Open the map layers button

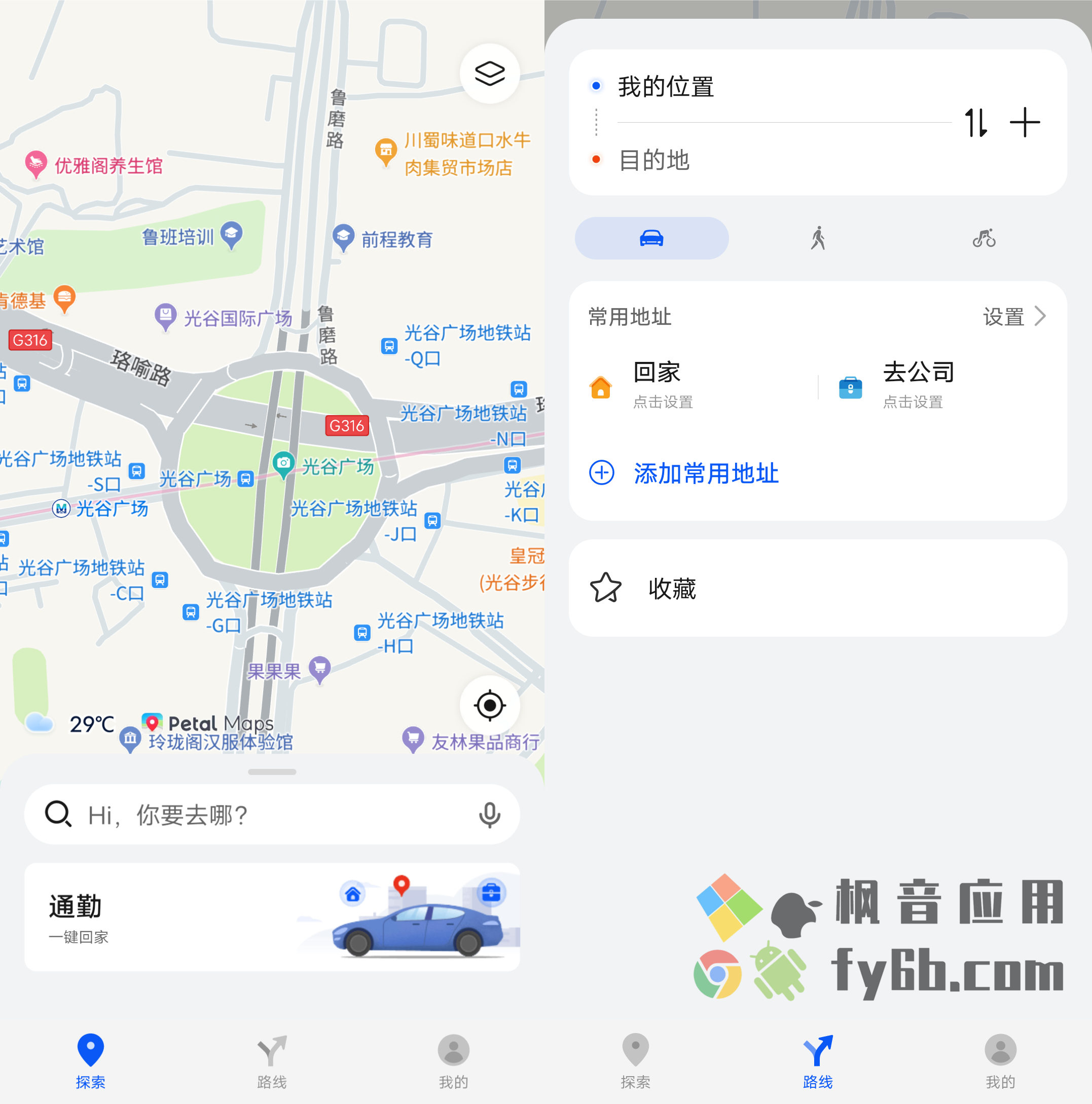point(489,73)
